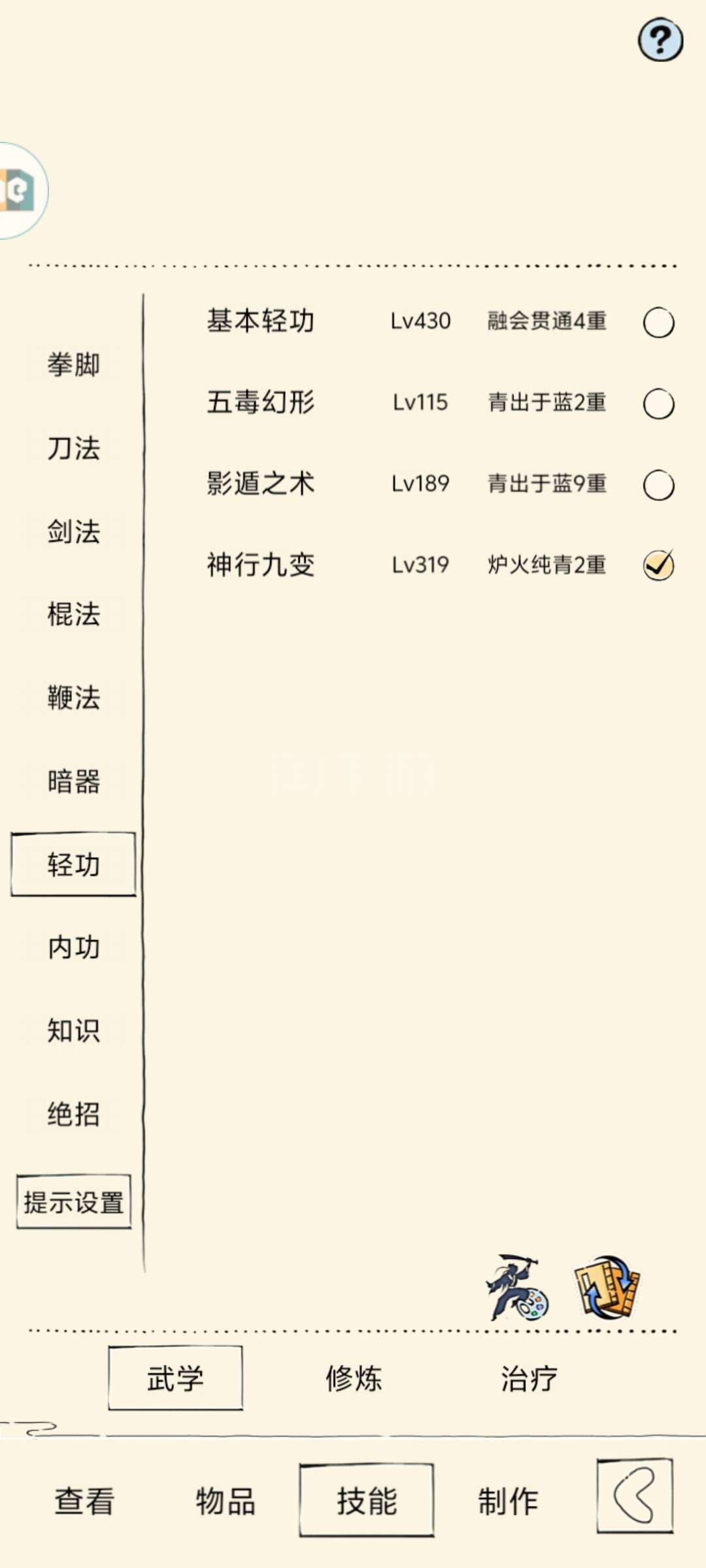Select the radio button for 五毒幻形
This screenshot has height=1568, width=706.
[x=658, y=404]
